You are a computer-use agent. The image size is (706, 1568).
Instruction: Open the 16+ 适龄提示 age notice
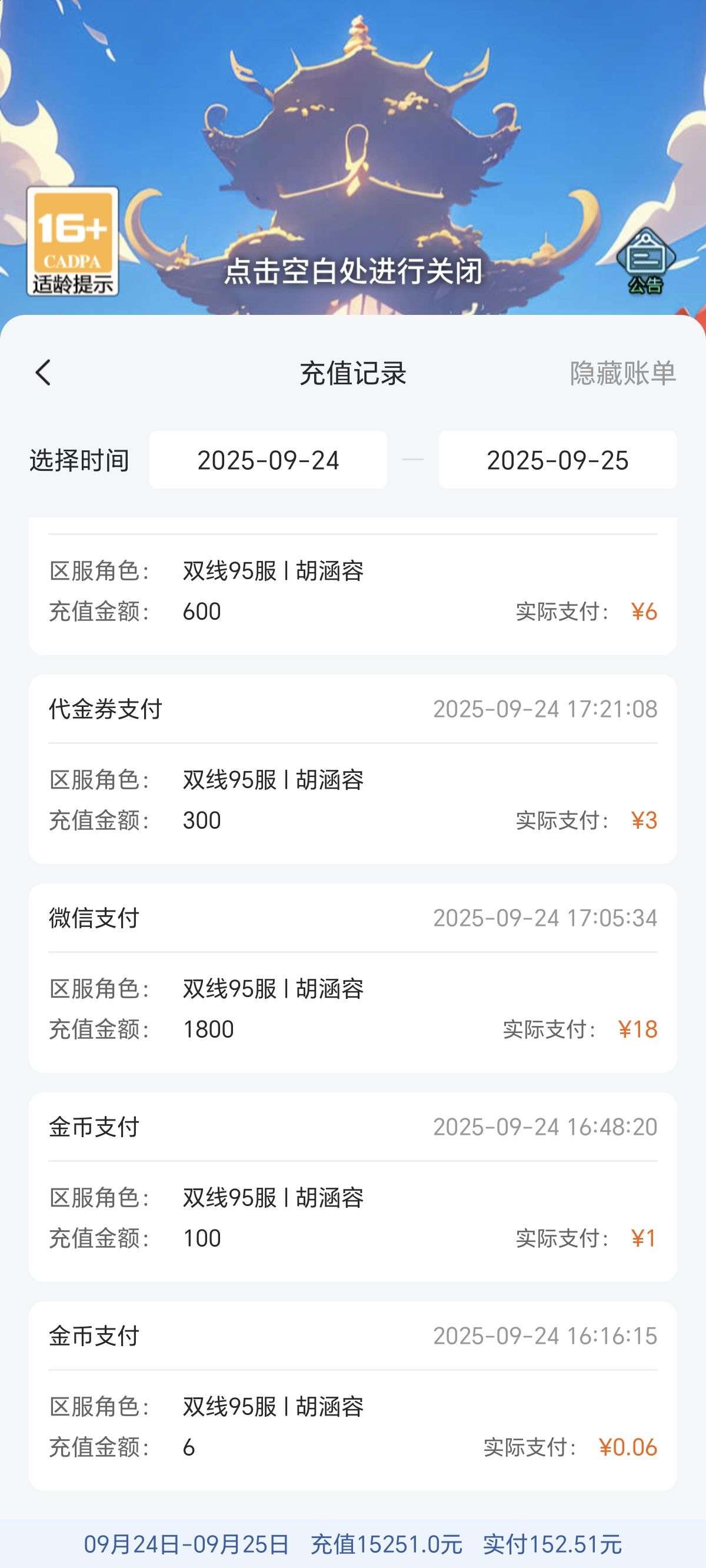point(72,242)
